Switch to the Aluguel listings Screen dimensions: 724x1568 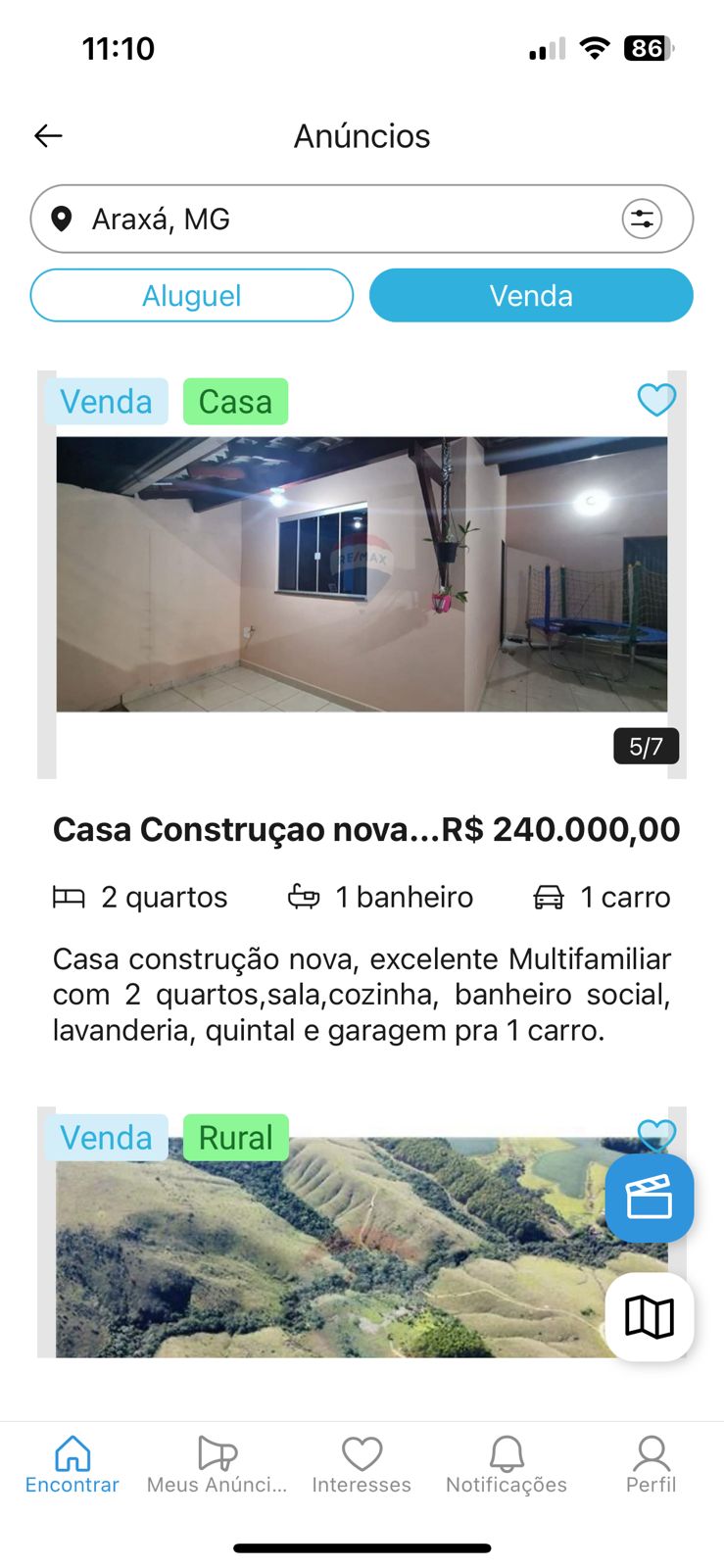[192, 296]
